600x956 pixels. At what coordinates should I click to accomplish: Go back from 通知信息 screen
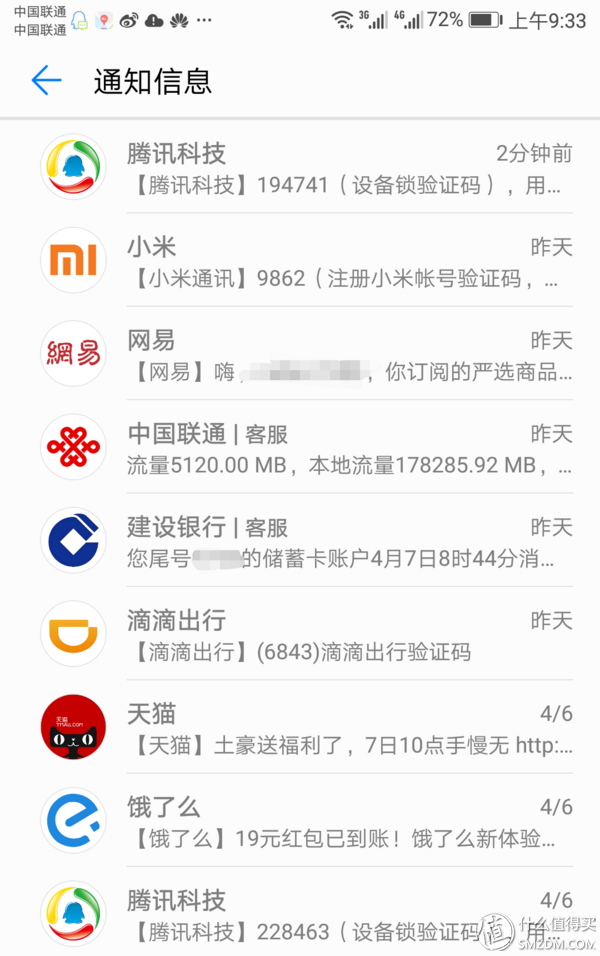point(46,81)
